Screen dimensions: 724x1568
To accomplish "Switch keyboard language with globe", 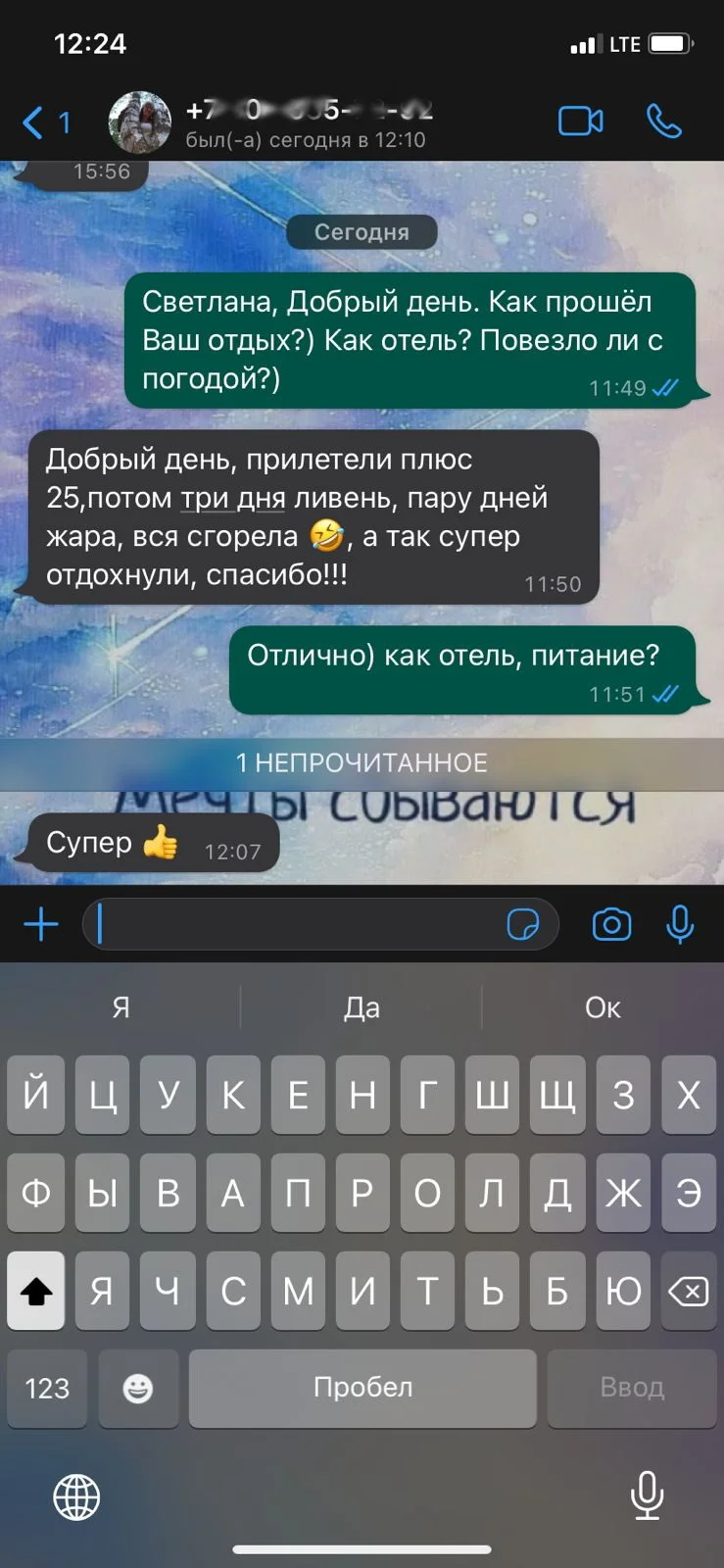I will tap(76, 1496).
